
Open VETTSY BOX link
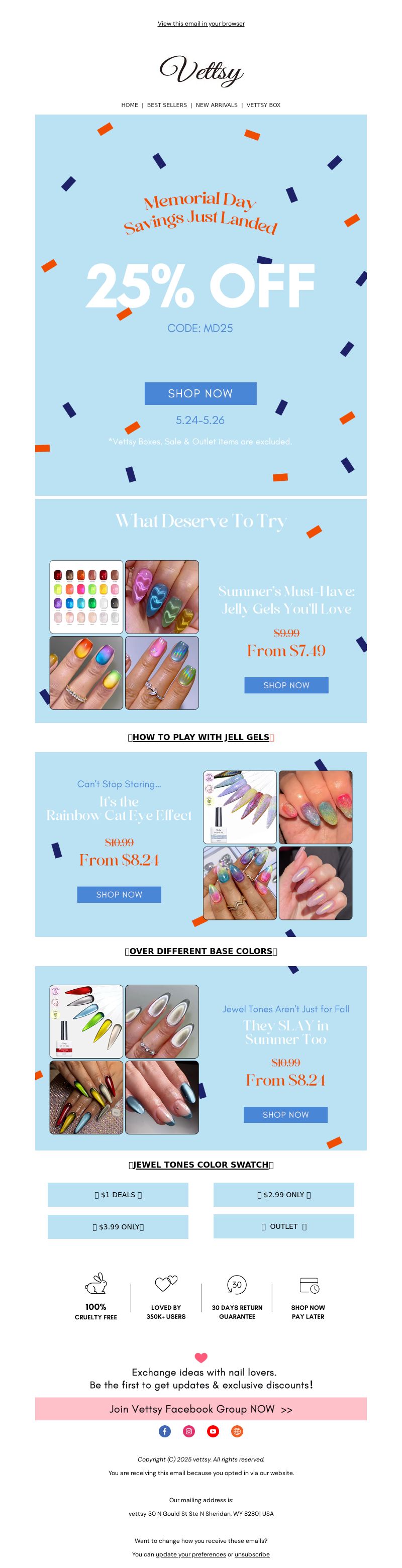tap(263, 106)
